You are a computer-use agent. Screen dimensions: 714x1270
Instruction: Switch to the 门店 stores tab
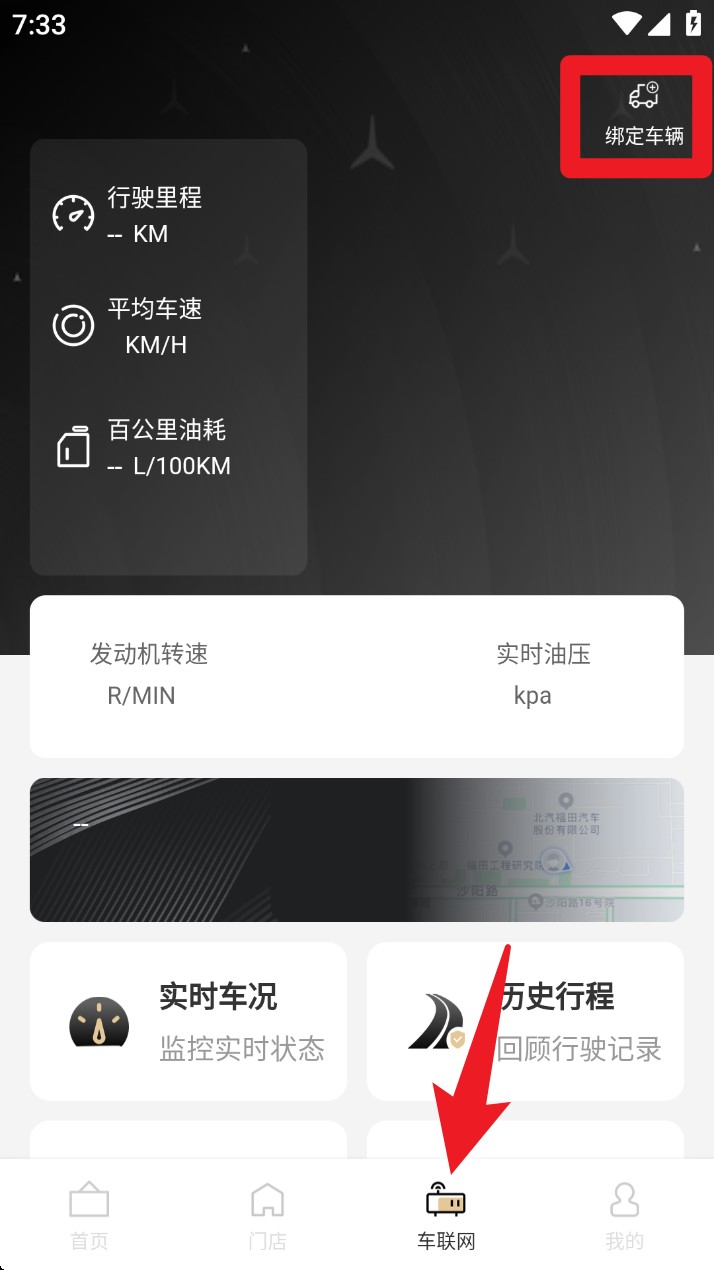[267, 1216]
